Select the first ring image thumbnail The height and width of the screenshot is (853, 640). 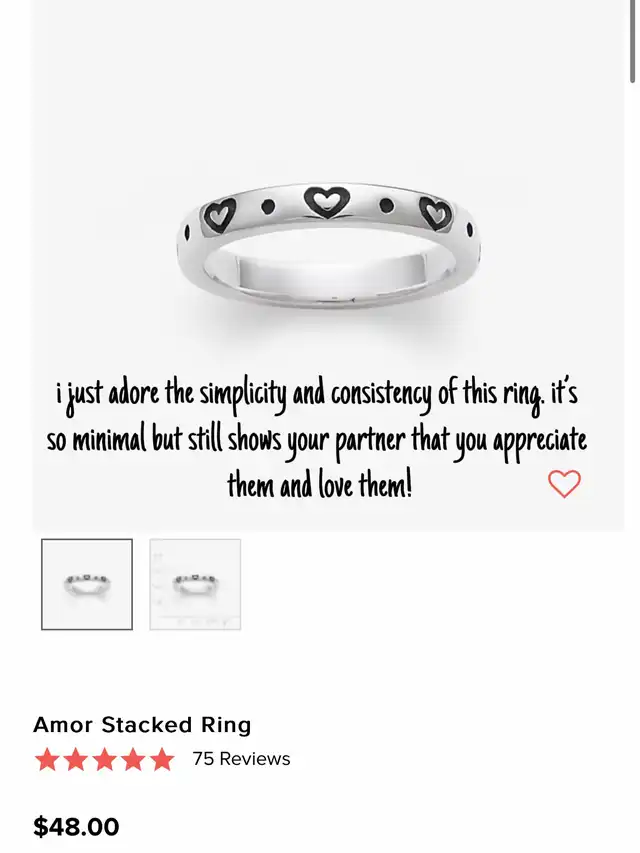click(x=87, y=584)
